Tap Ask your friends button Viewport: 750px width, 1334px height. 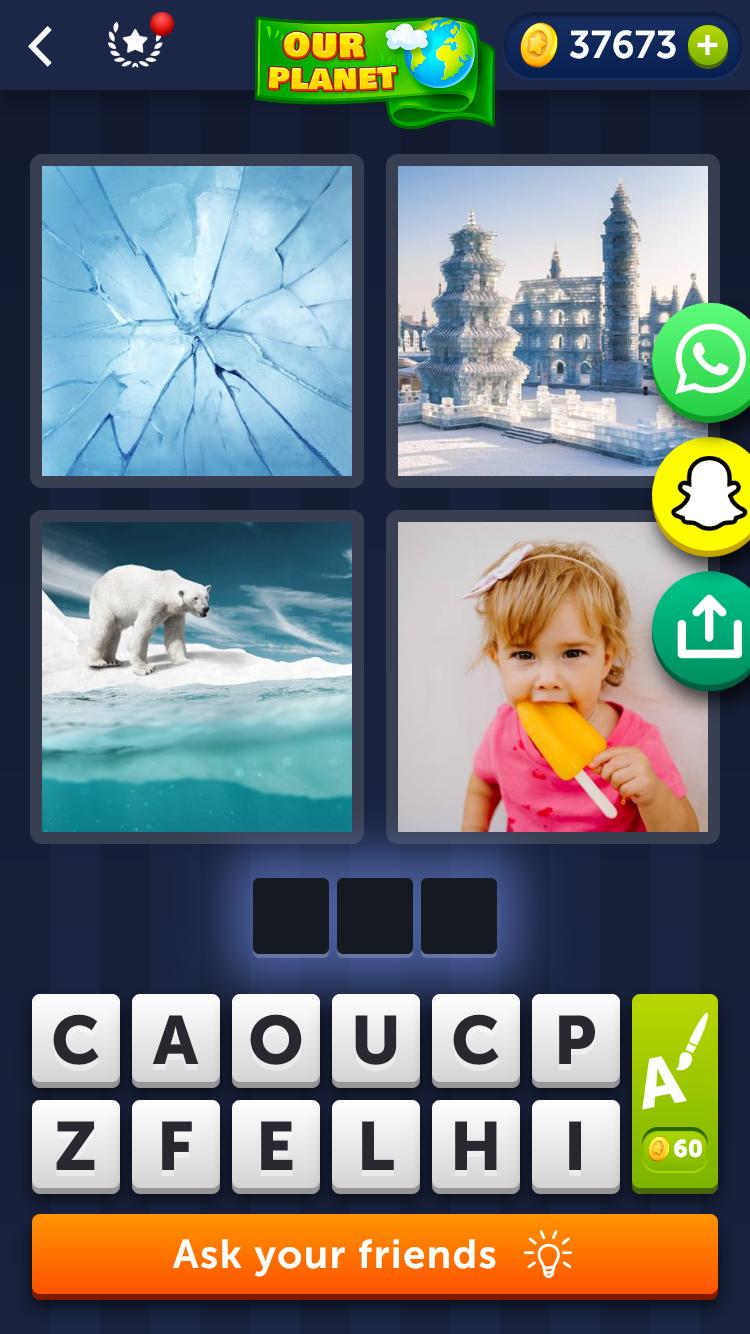coord(375,1254)
